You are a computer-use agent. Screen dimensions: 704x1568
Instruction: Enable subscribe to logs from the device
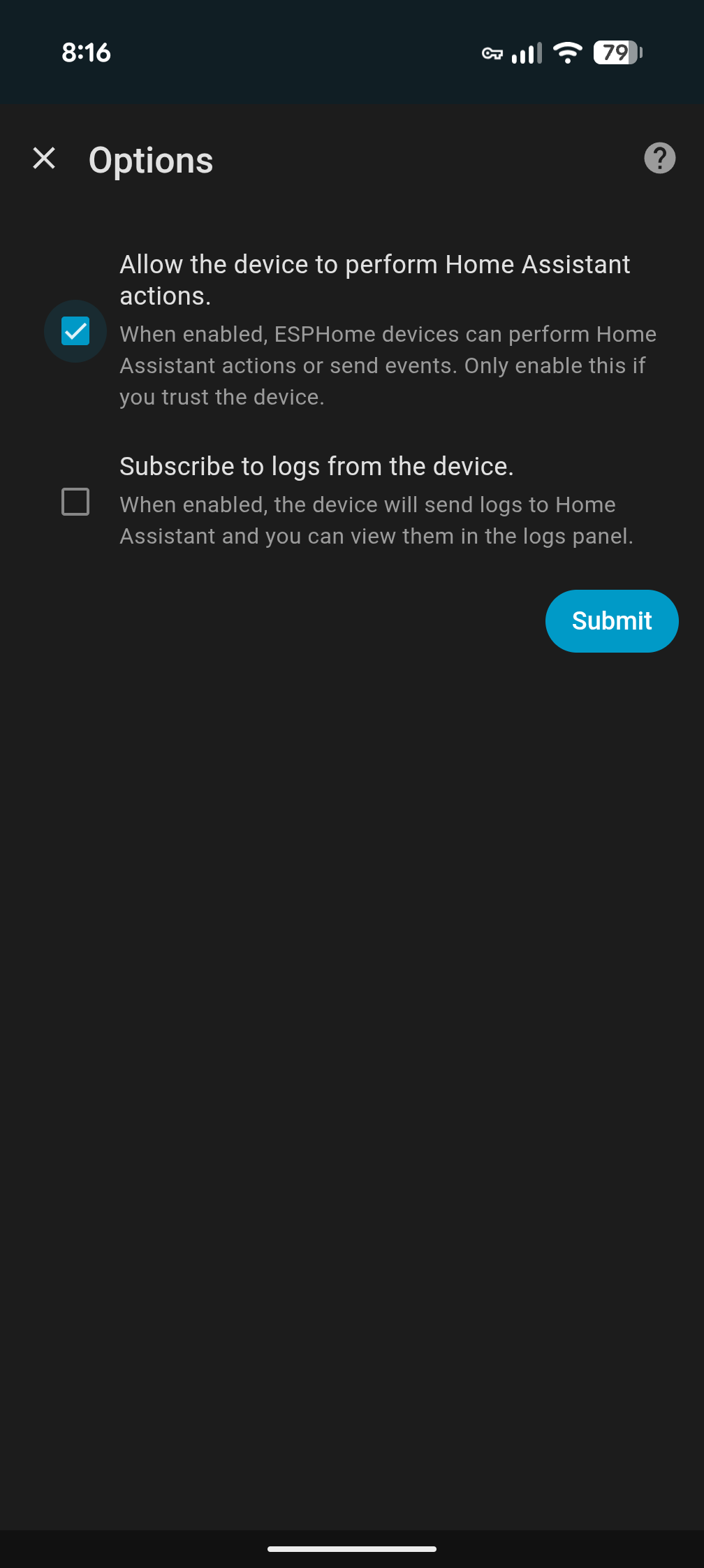(75, 502)
